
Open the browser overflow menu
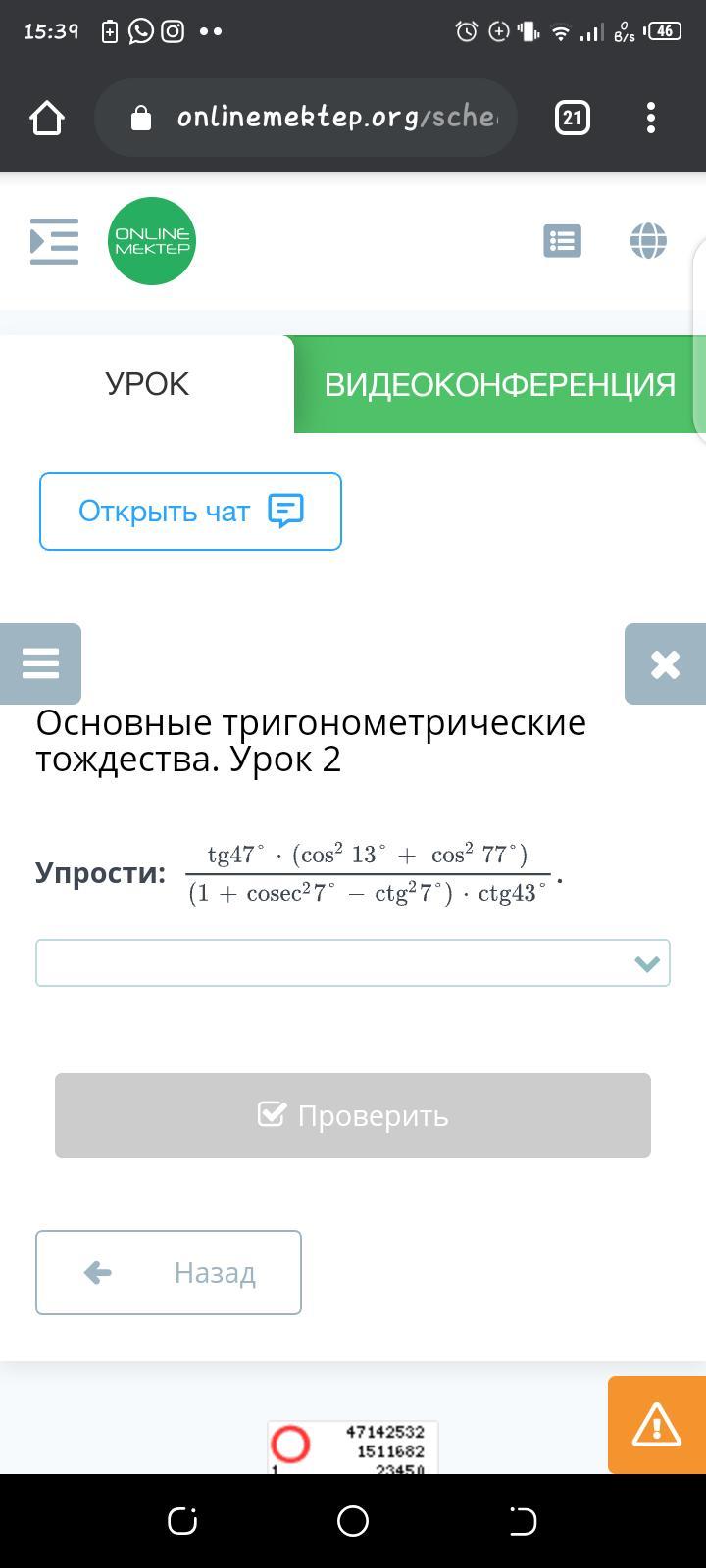point(651,119)
